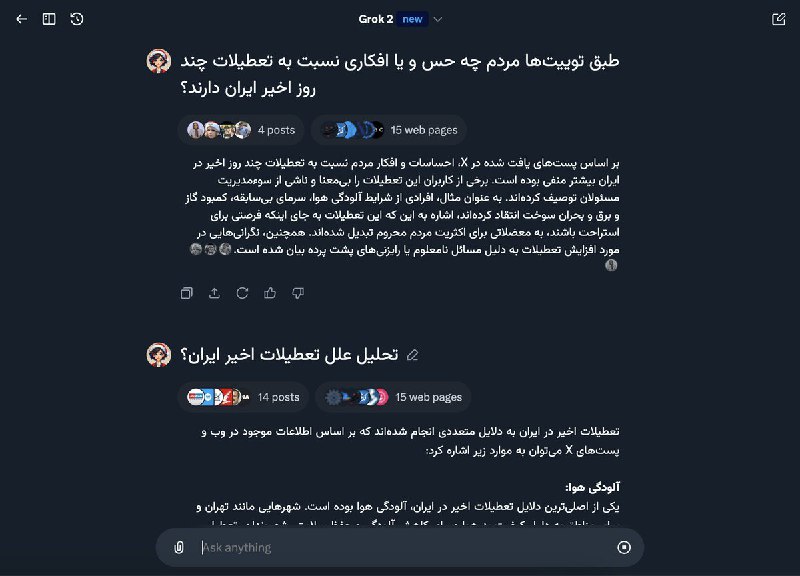Edit the second question with pencil icon
Screen dimensions: 800x576
(412, 355)
